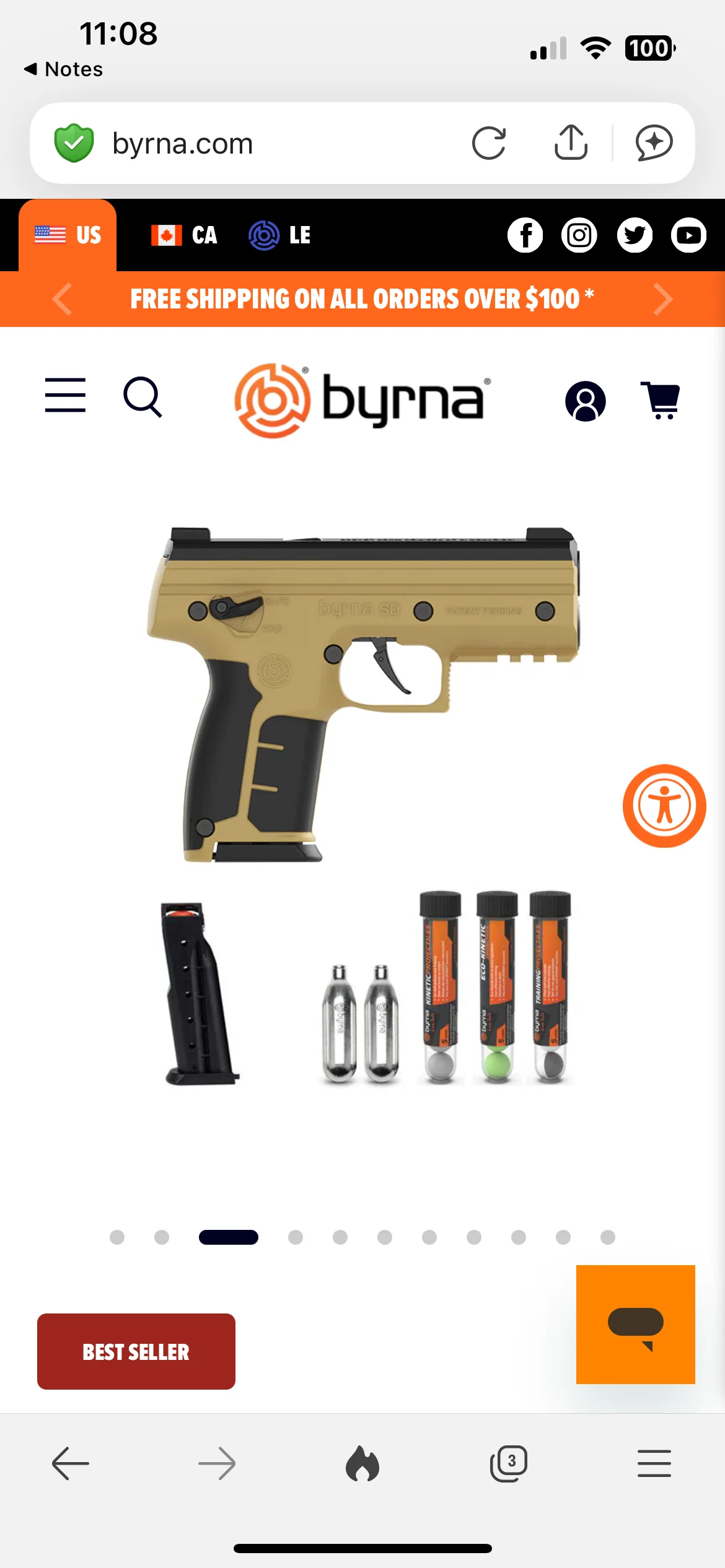Open the accessibility options widget
Viewport: 725px width, 1568px height.
(x=664, y=806)
